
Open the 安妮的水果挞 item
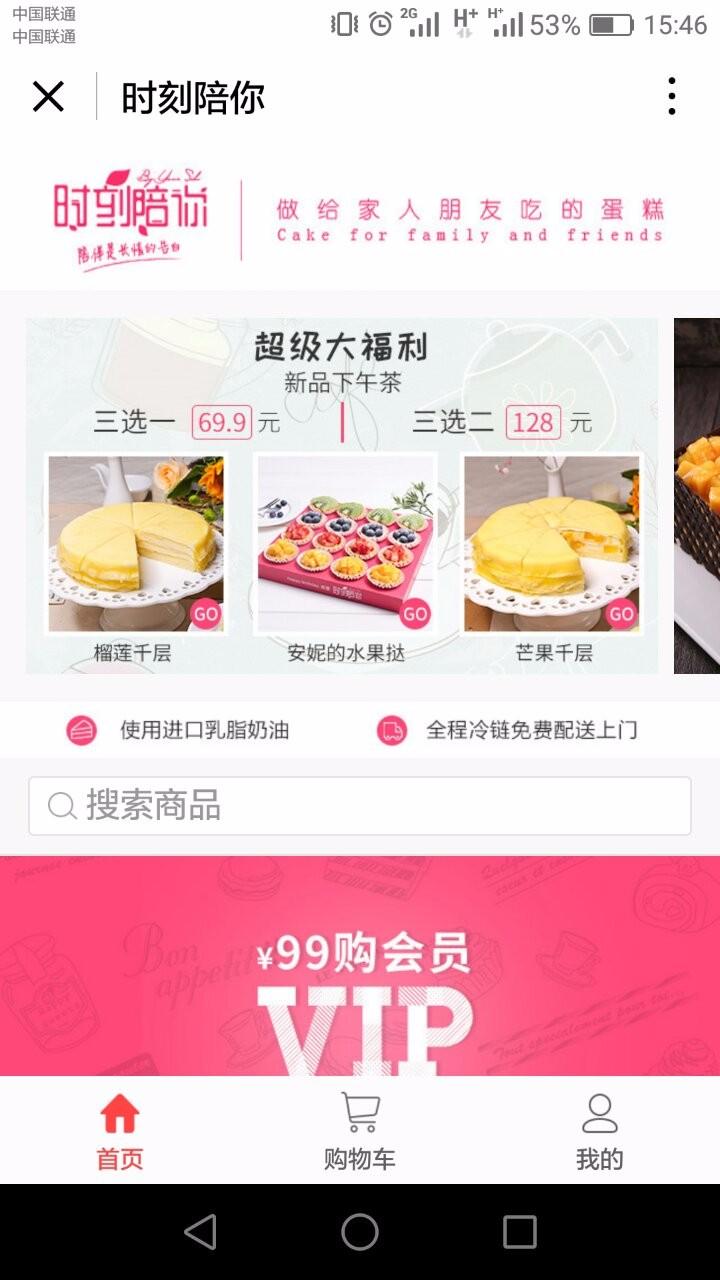(345, 544)
